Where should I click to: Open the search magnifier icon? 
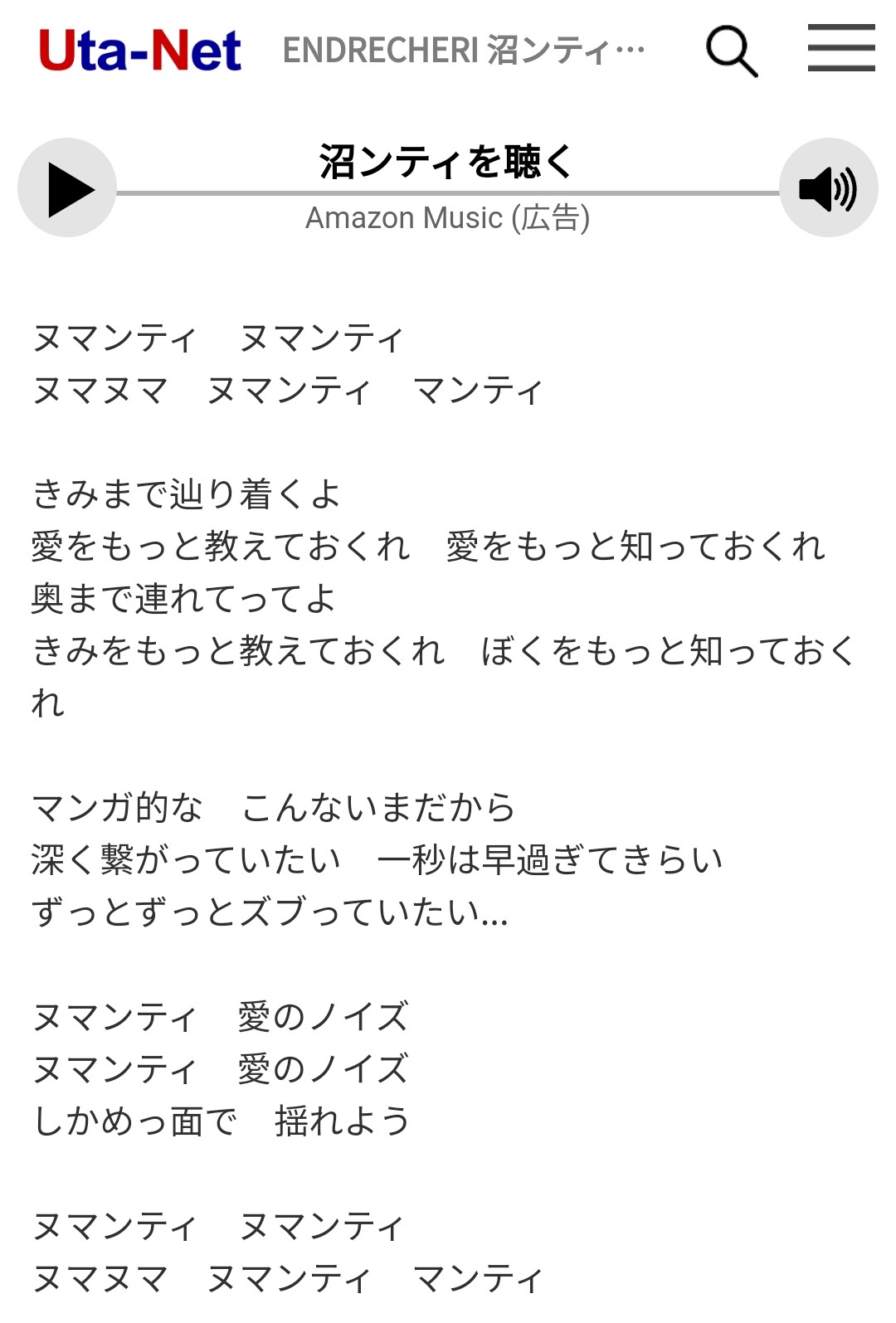point(732,51)
